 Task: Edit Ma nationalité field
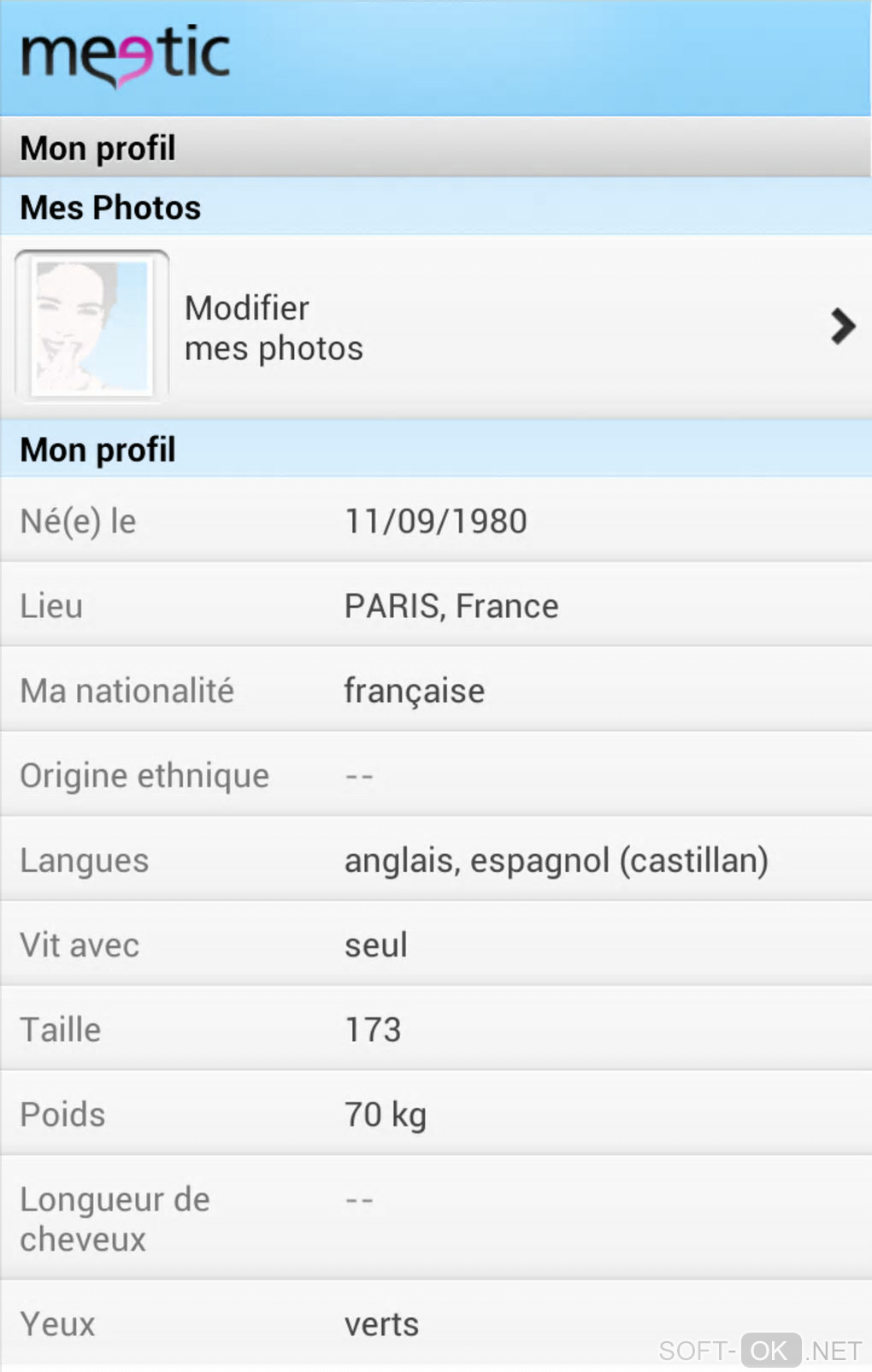pos(436,690)
